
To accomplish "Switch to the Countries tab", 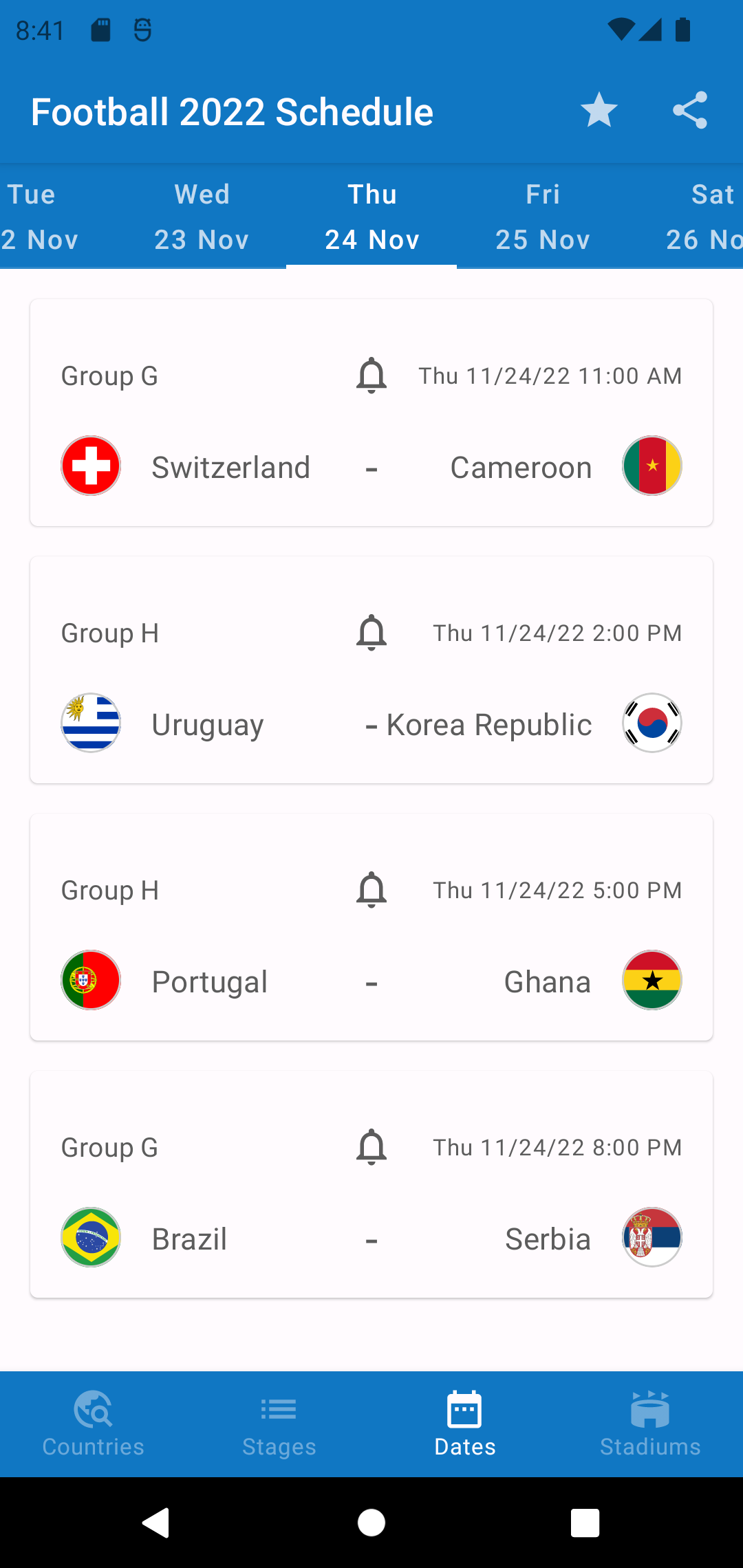I will (x=93, y=1424).
